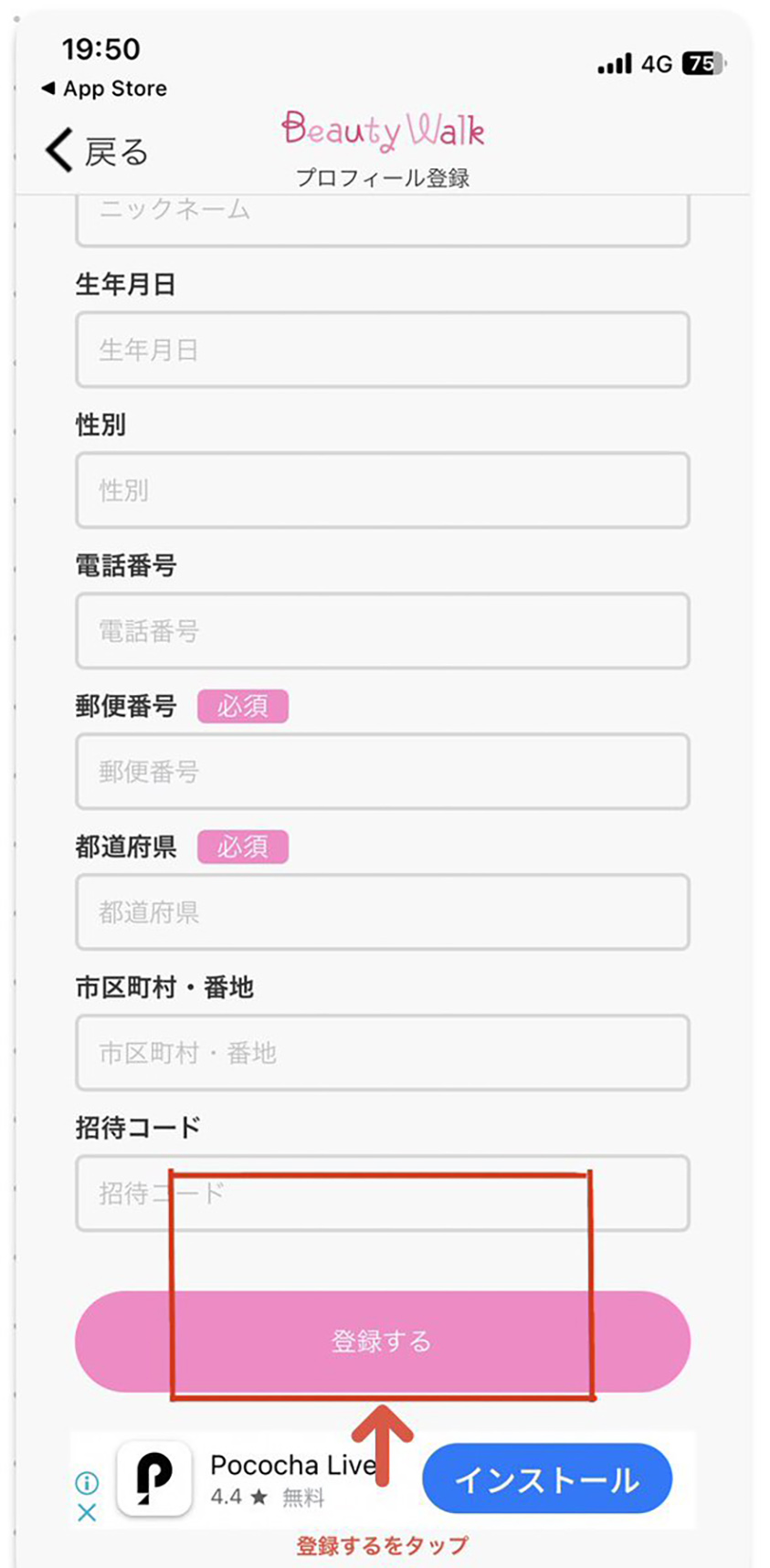Image resolution: width=770 pixels, height=1568 pixels.
Task: Dismiss the ad with the X icon
Action: pos(87,1512)
